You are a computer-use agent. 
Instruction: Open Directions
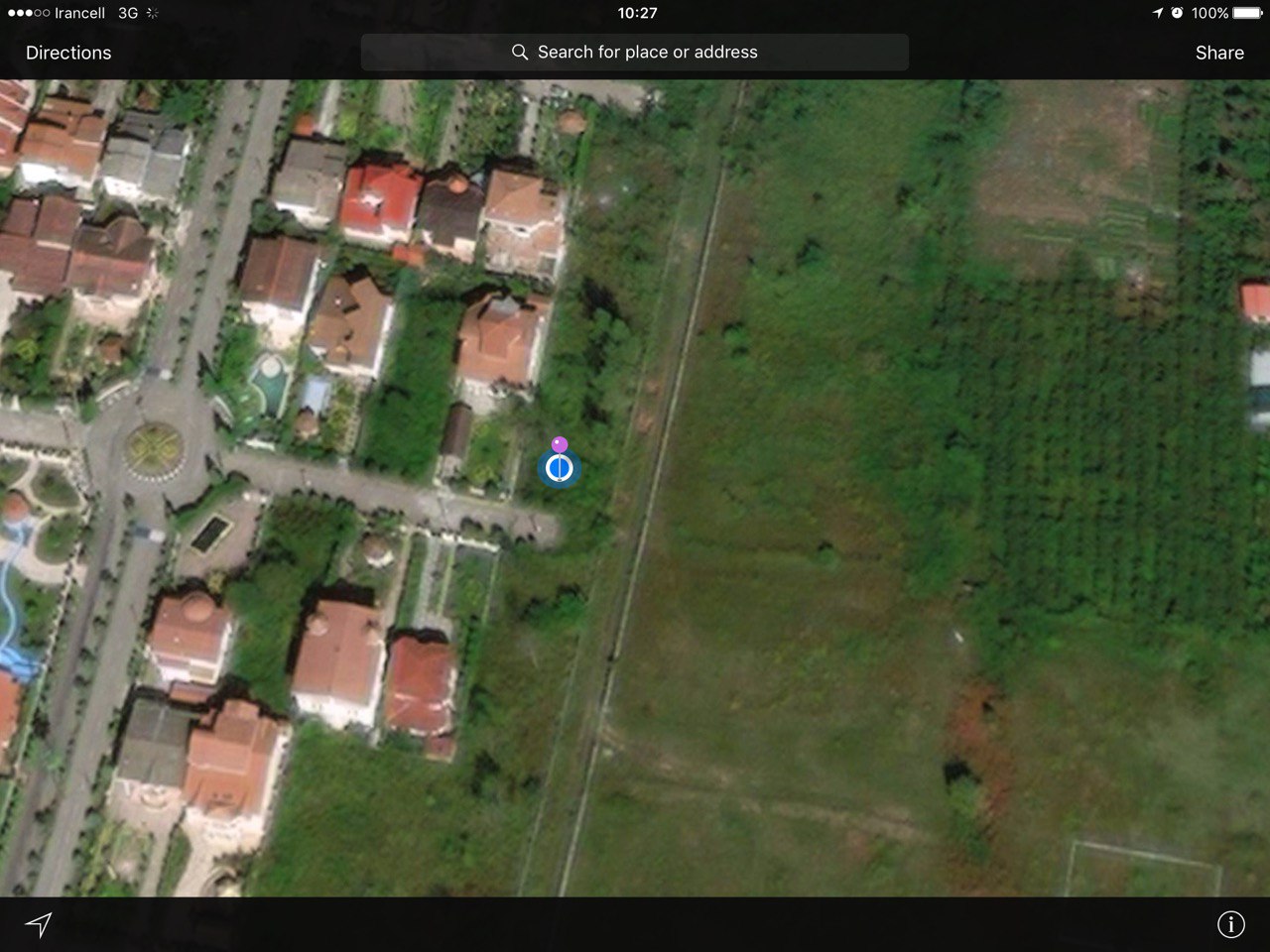[68, 53]
